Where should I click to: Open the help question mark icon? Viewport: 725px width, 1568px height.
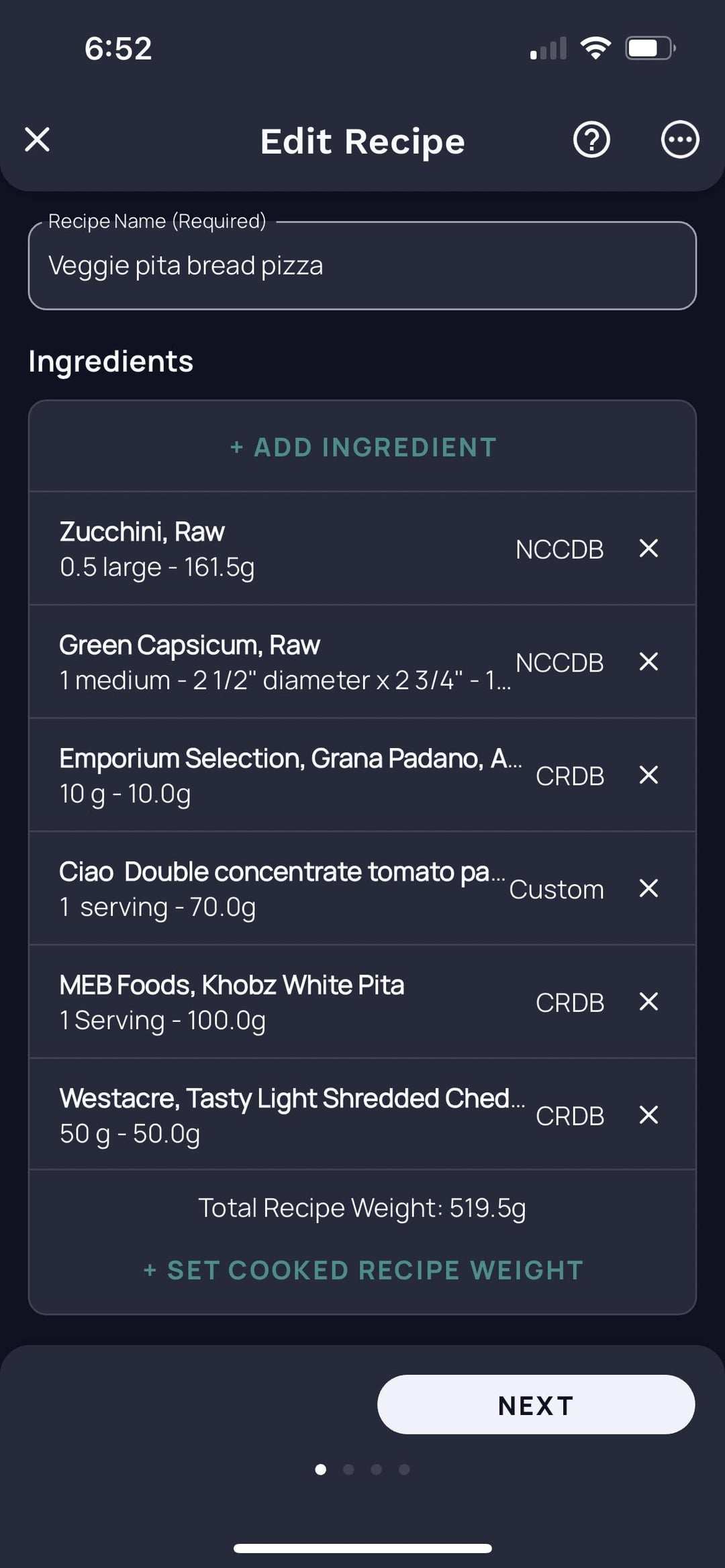point(591,140)
